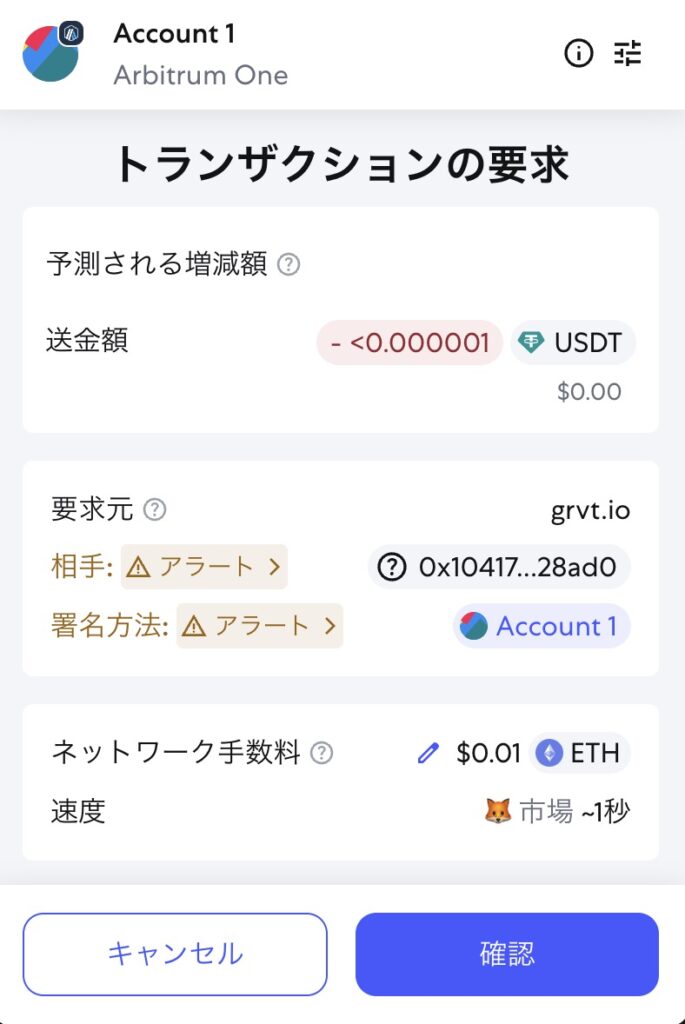
Task: Cancel the transaction with キャンセル
Action: pos(175,954)
